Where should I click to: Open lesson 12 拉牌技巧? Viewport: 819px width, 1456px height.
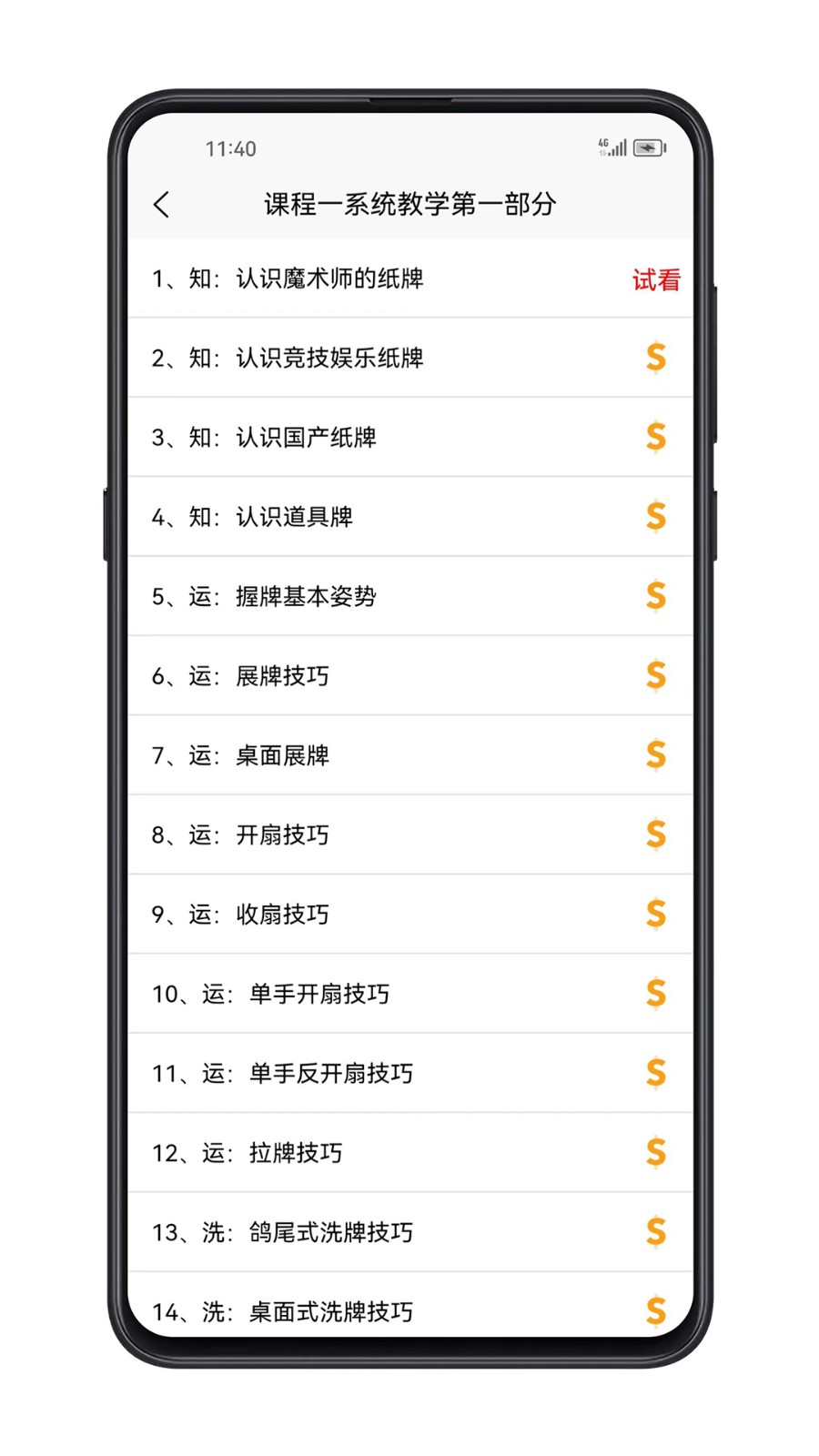pyautogui.click(x=247, y=1153)
